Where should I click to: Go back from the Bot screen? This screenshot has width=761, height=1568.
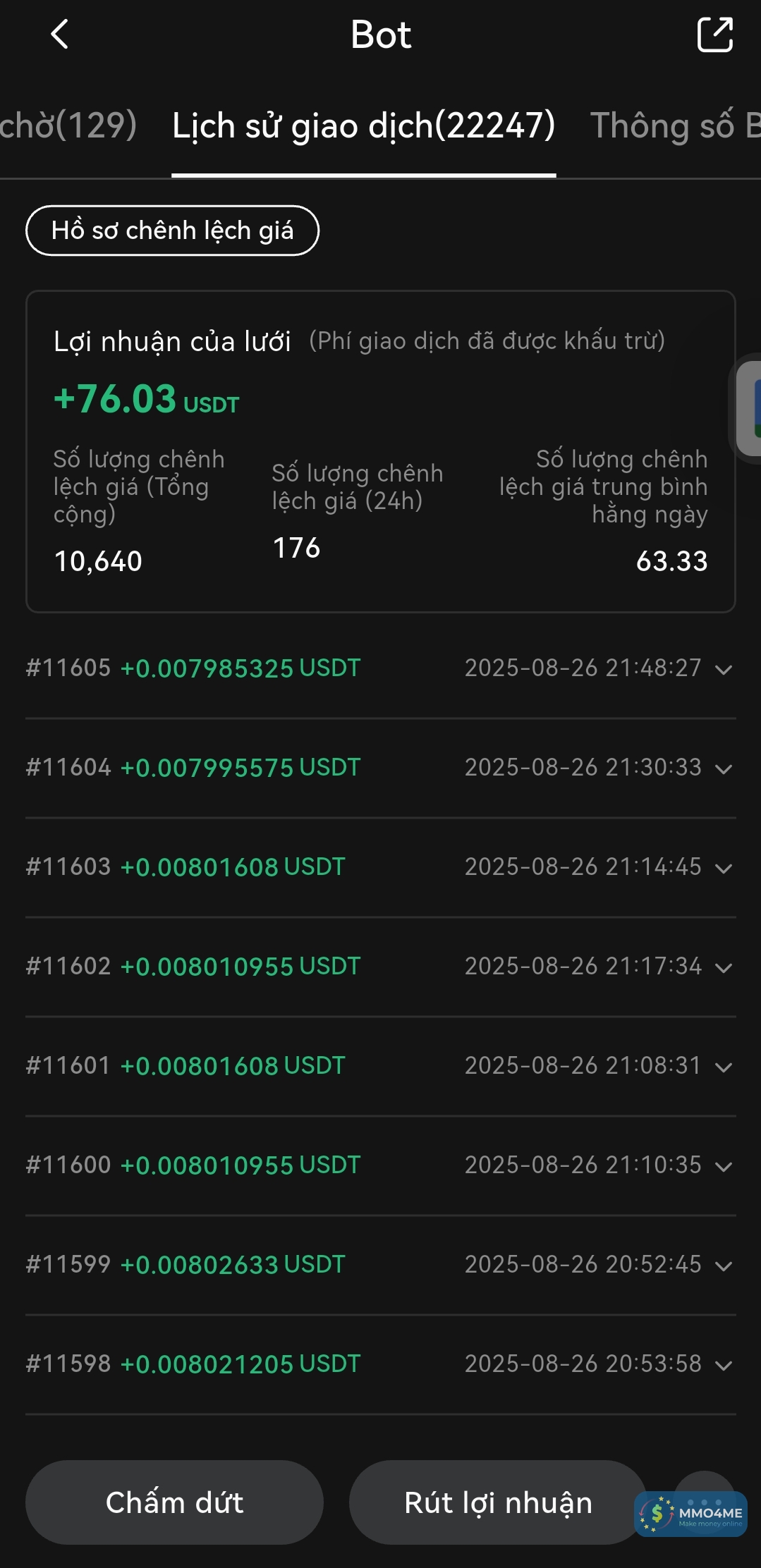click(60, 35)
